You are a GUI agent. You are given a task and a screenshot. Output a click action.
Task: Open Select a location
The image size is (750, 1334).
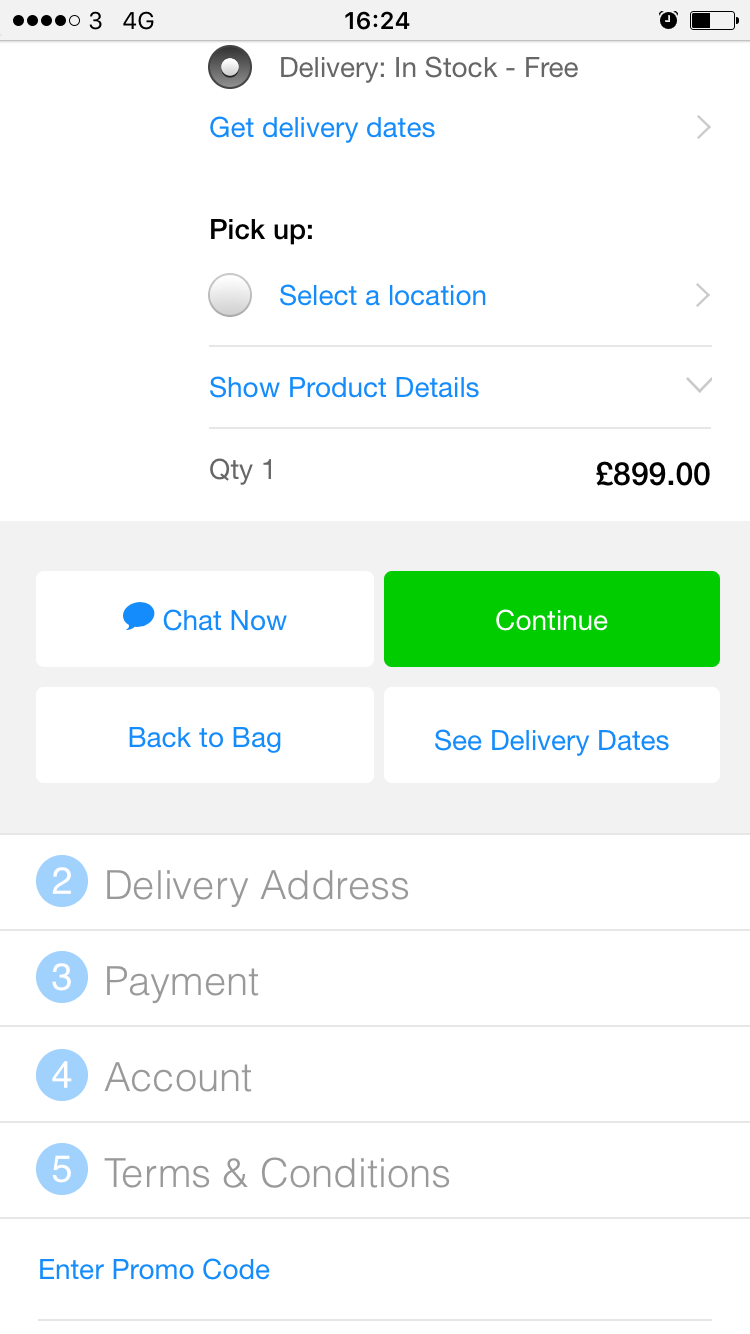pos(383,296)
